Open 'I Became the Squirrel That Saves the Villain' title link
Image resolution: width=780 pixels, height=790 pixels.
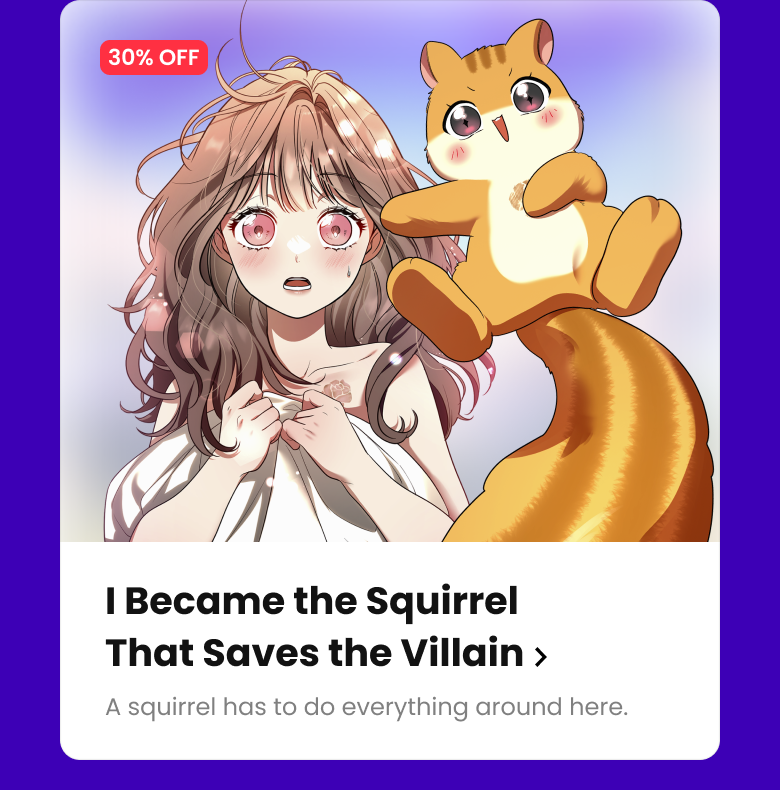[x=326, y=628]
